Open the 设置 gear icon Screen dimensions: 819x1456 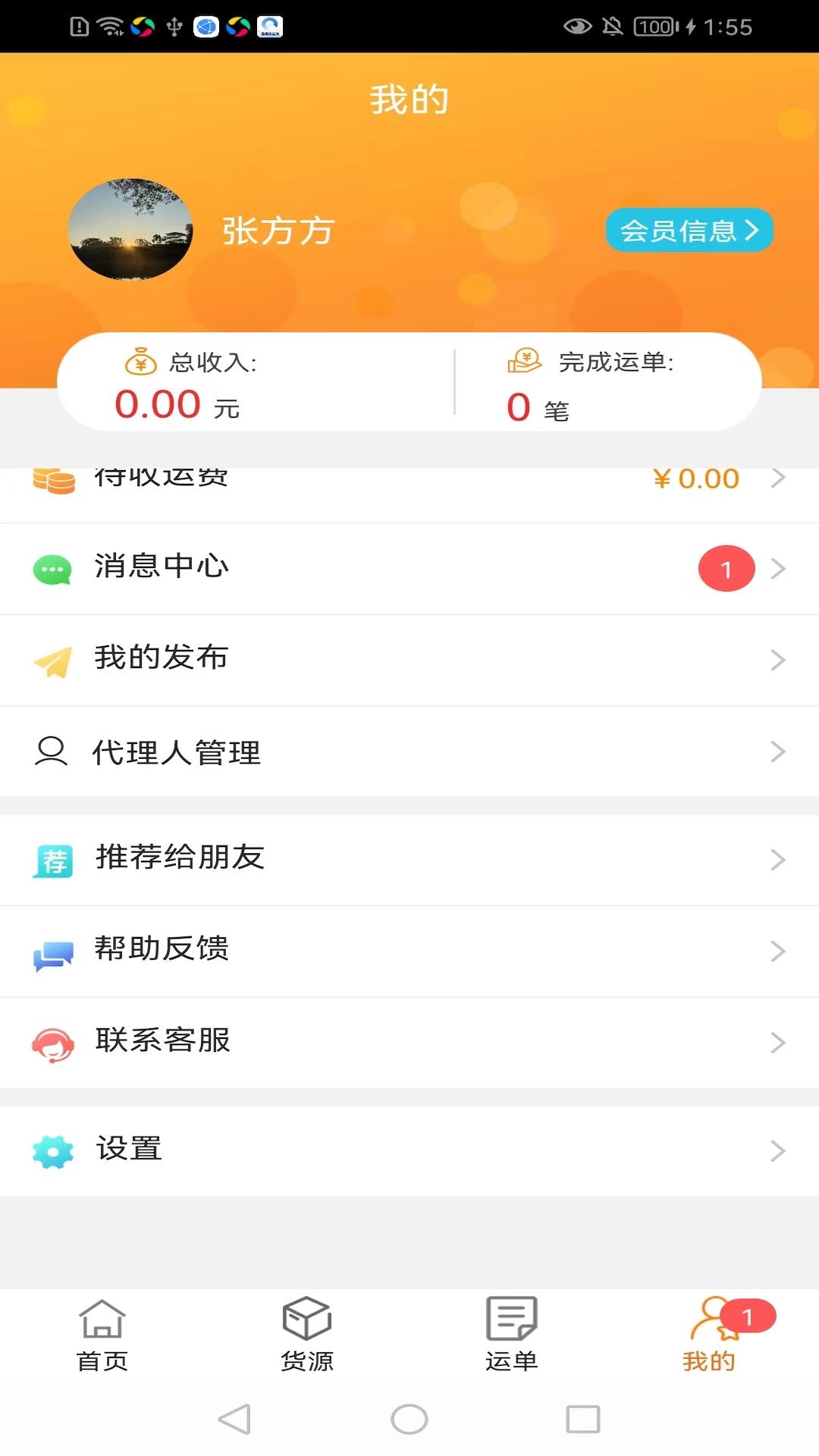51,1150
